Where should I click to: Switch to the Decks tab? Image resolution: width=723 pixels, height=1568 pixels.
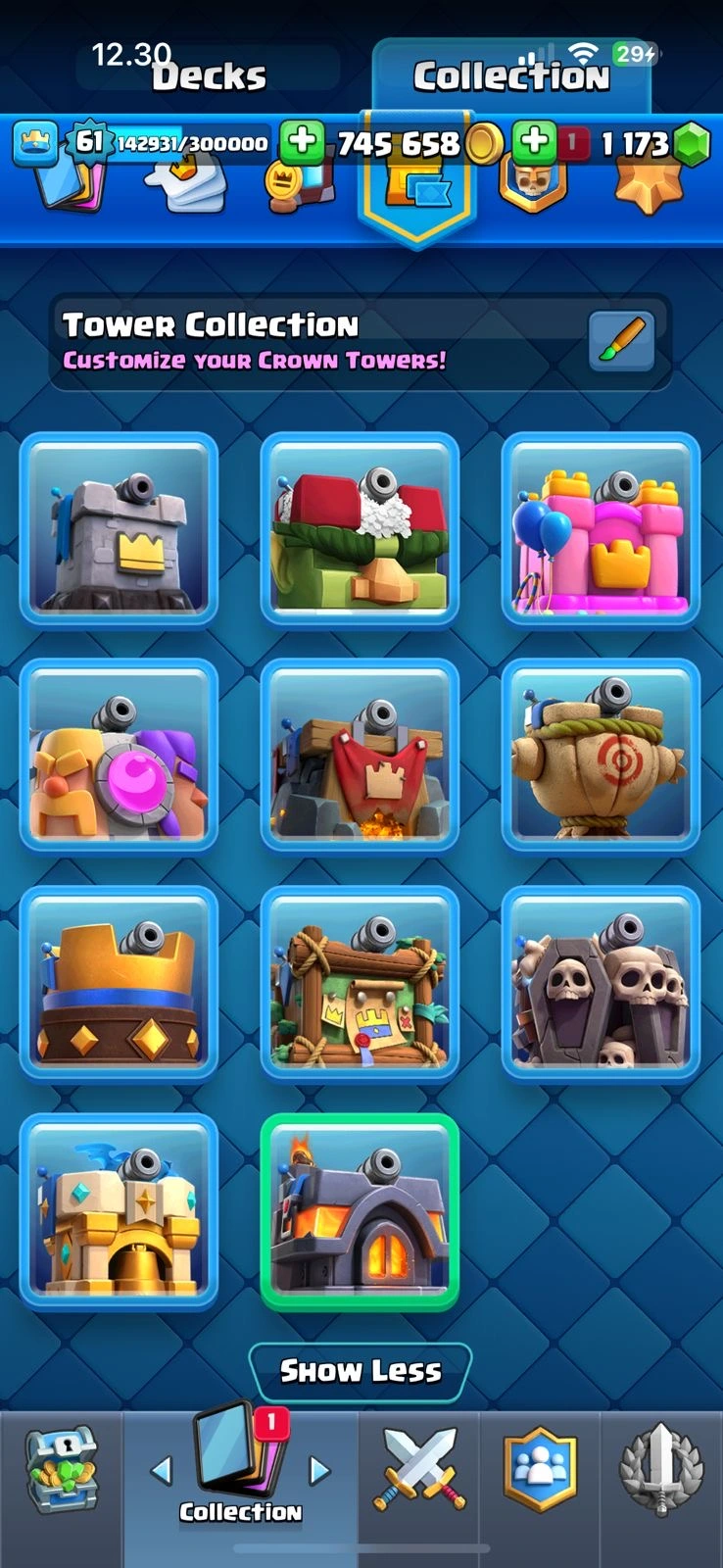208,74
